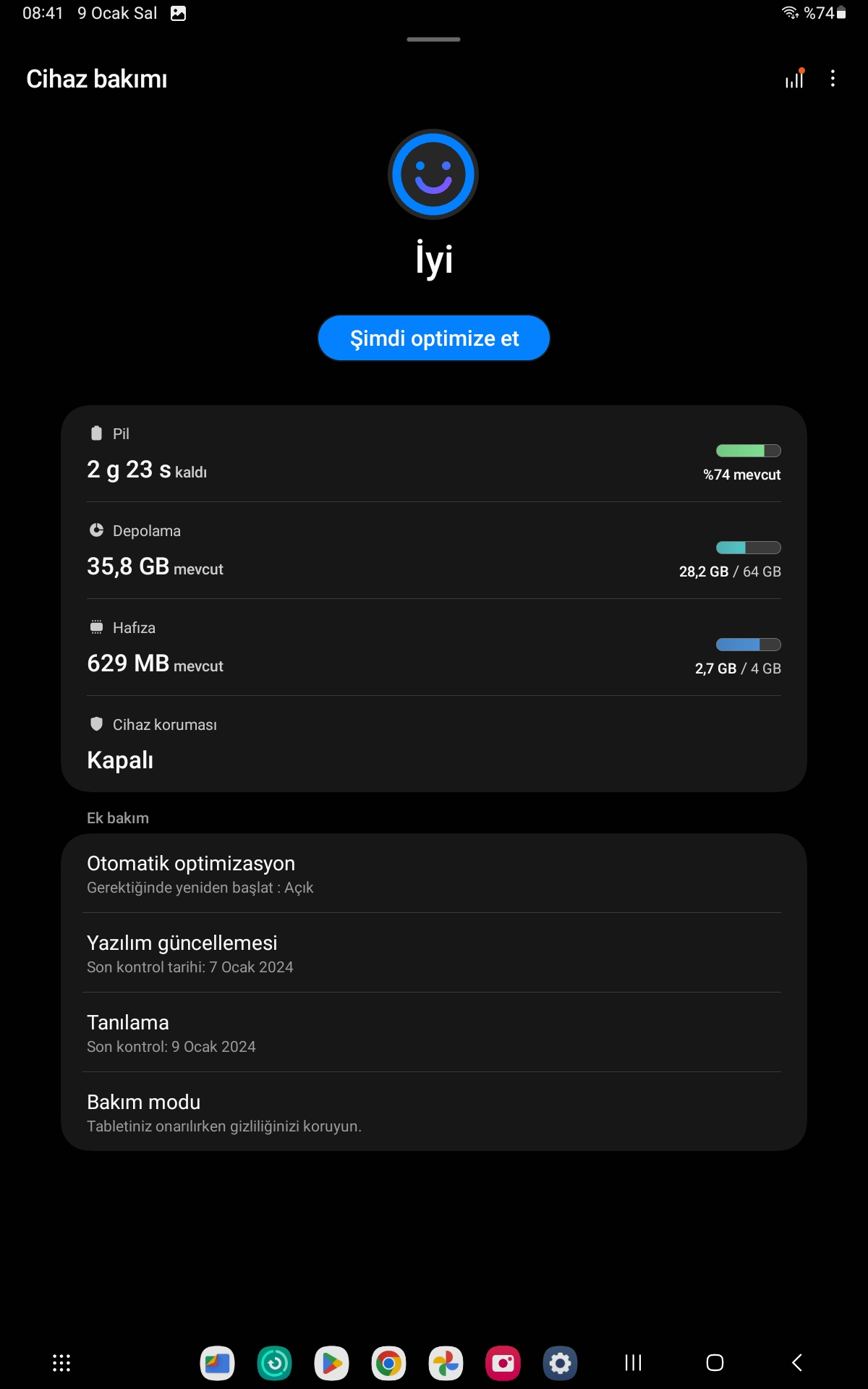This screenshot has width=868, height=1389.
Task: Open Otomatik optimizasyon settings
Action: click(x=434, y=874)
